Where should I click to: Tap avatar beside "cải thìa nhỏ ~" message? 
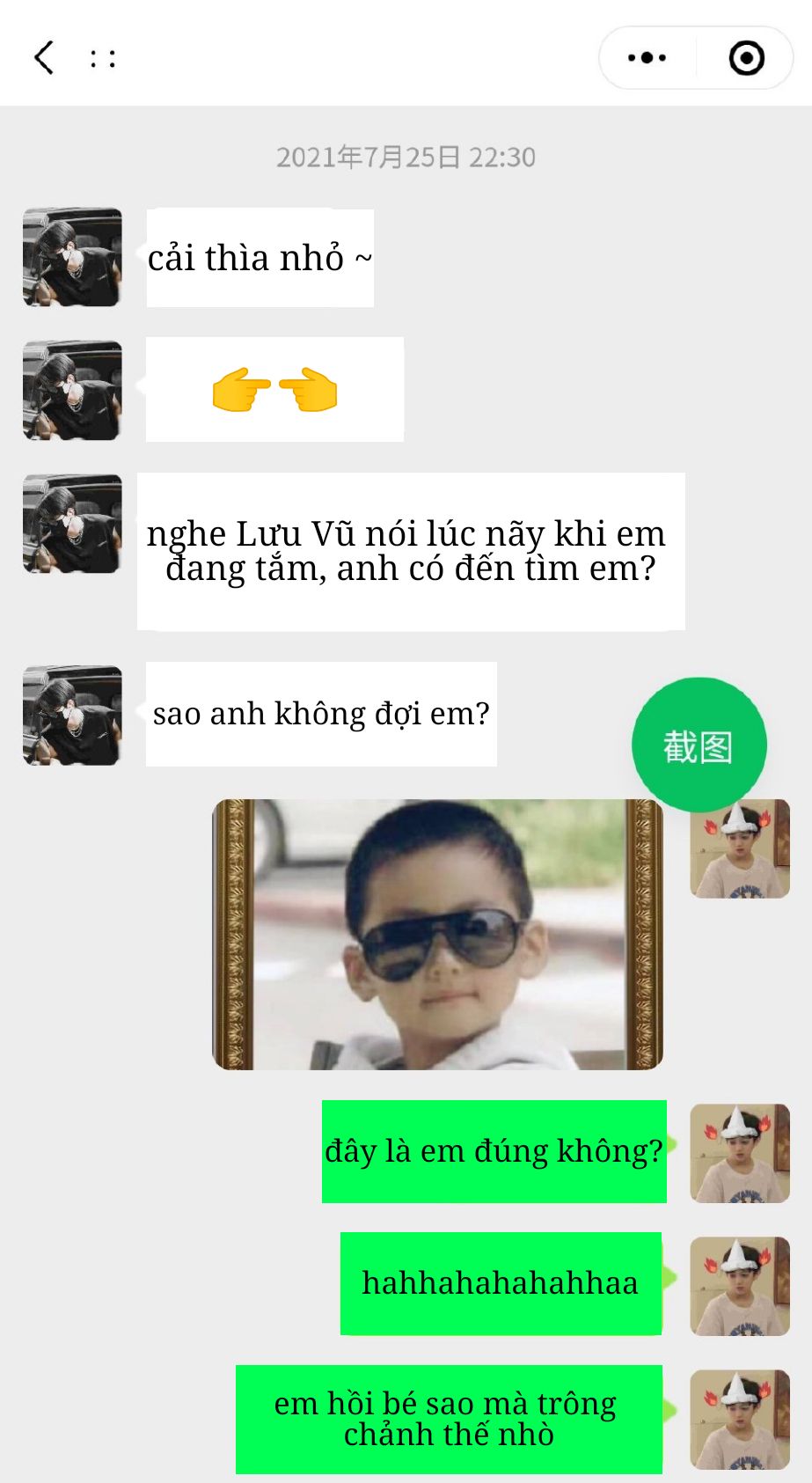pyautogui.click(x=72, y=257)
